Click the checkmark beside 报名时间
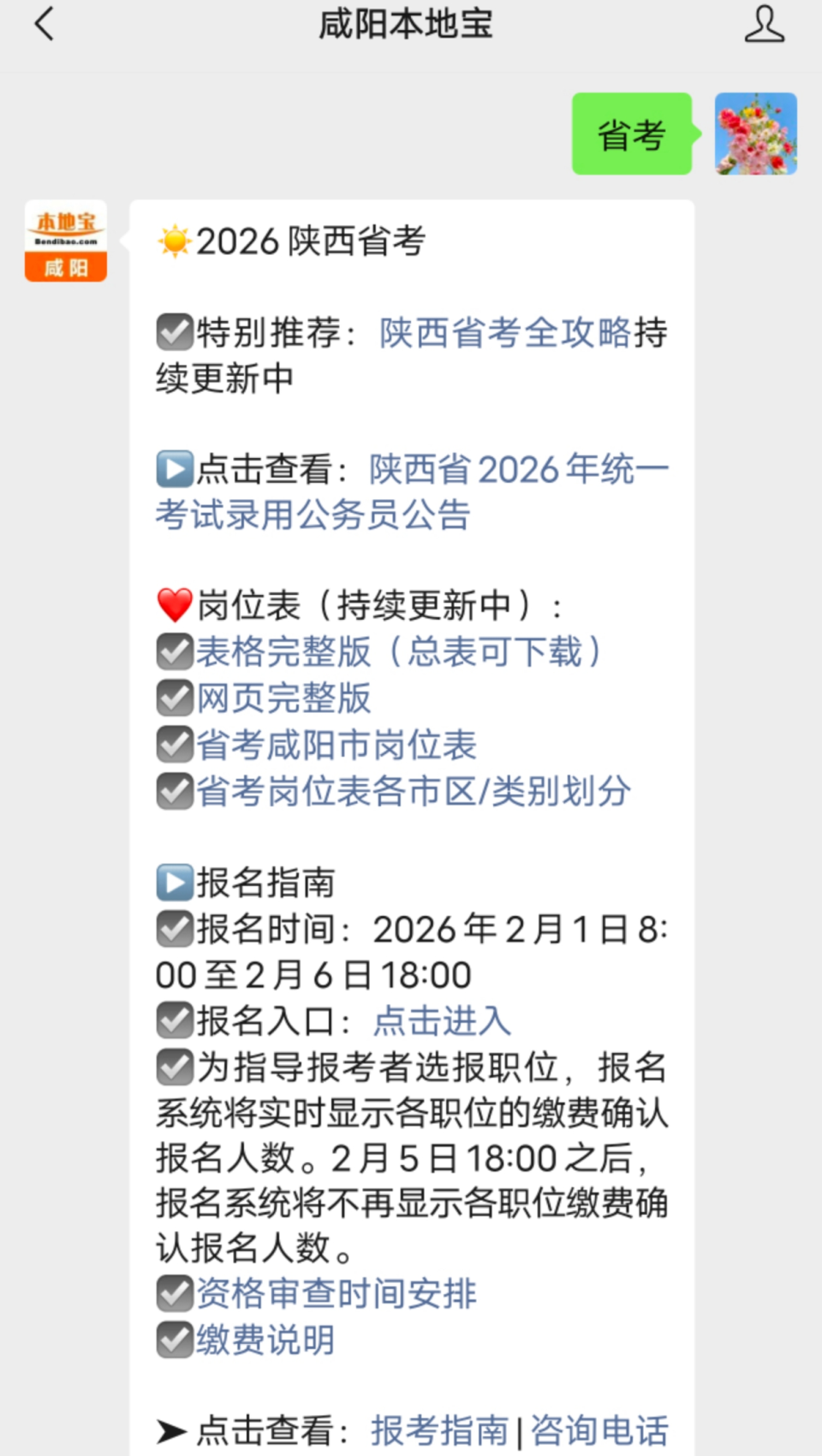This screenshot has height=1456, width=822. click(x=174, y=927)
